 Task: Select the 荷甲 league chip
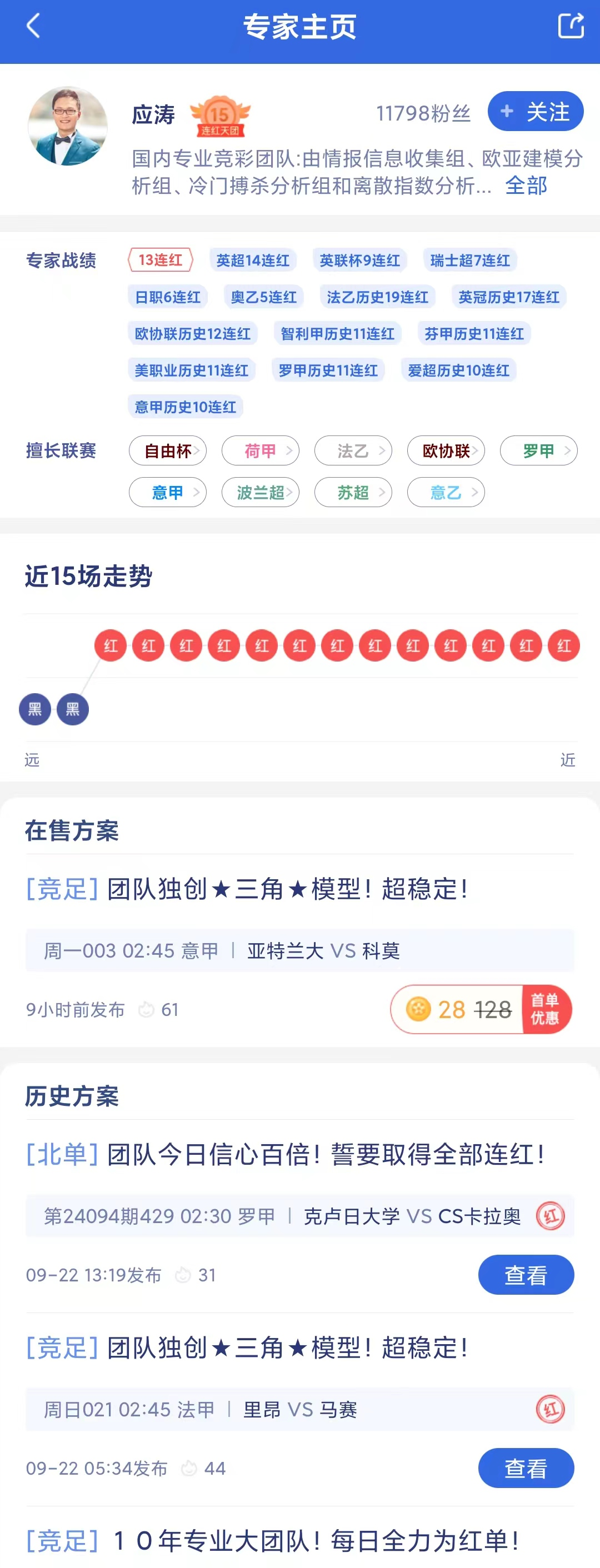click(261, 451)
